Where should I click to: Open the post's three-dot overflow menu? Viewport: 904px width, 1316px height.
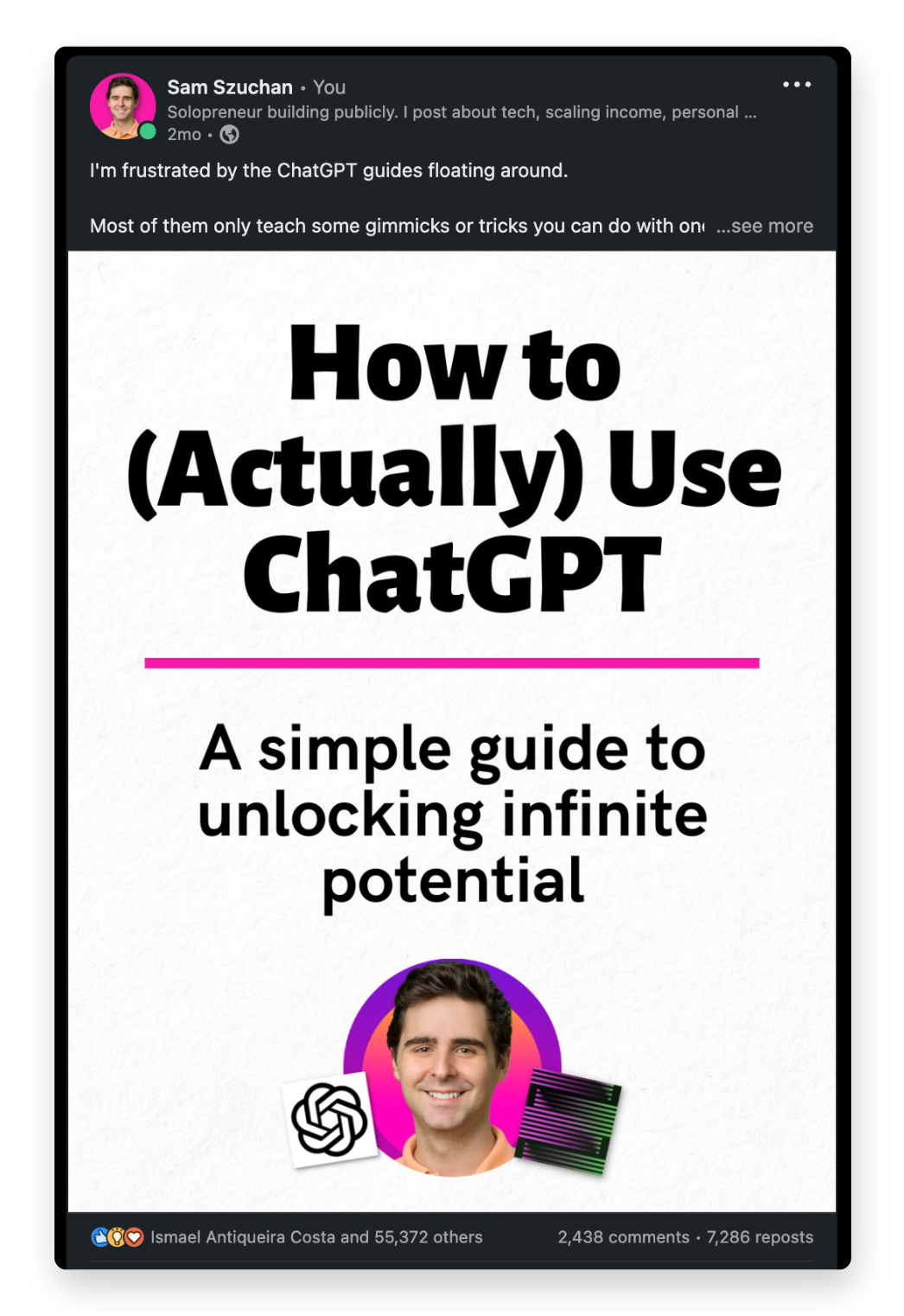coord(796,85)
